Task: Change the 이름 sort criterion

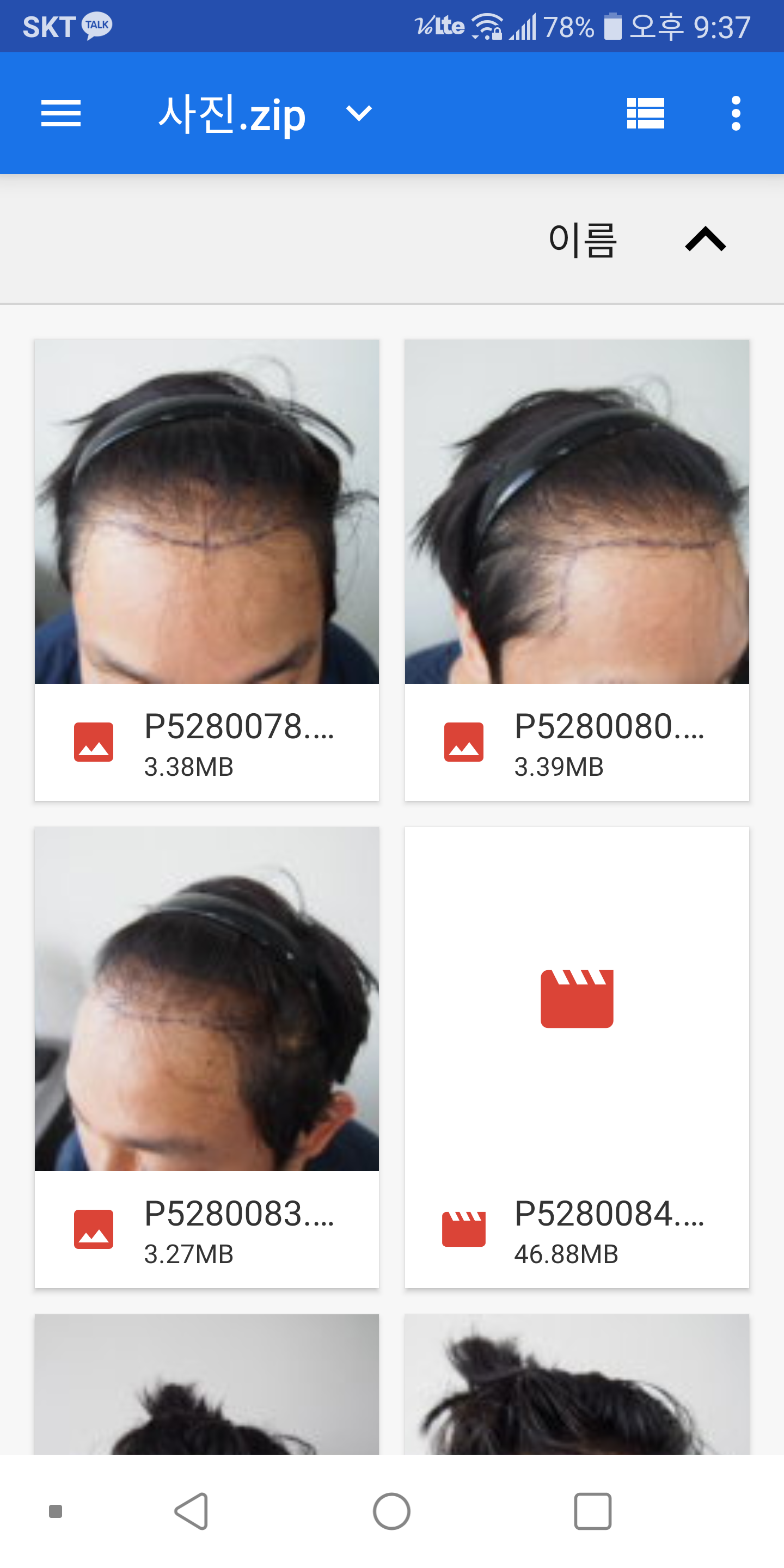Action: 583,239
